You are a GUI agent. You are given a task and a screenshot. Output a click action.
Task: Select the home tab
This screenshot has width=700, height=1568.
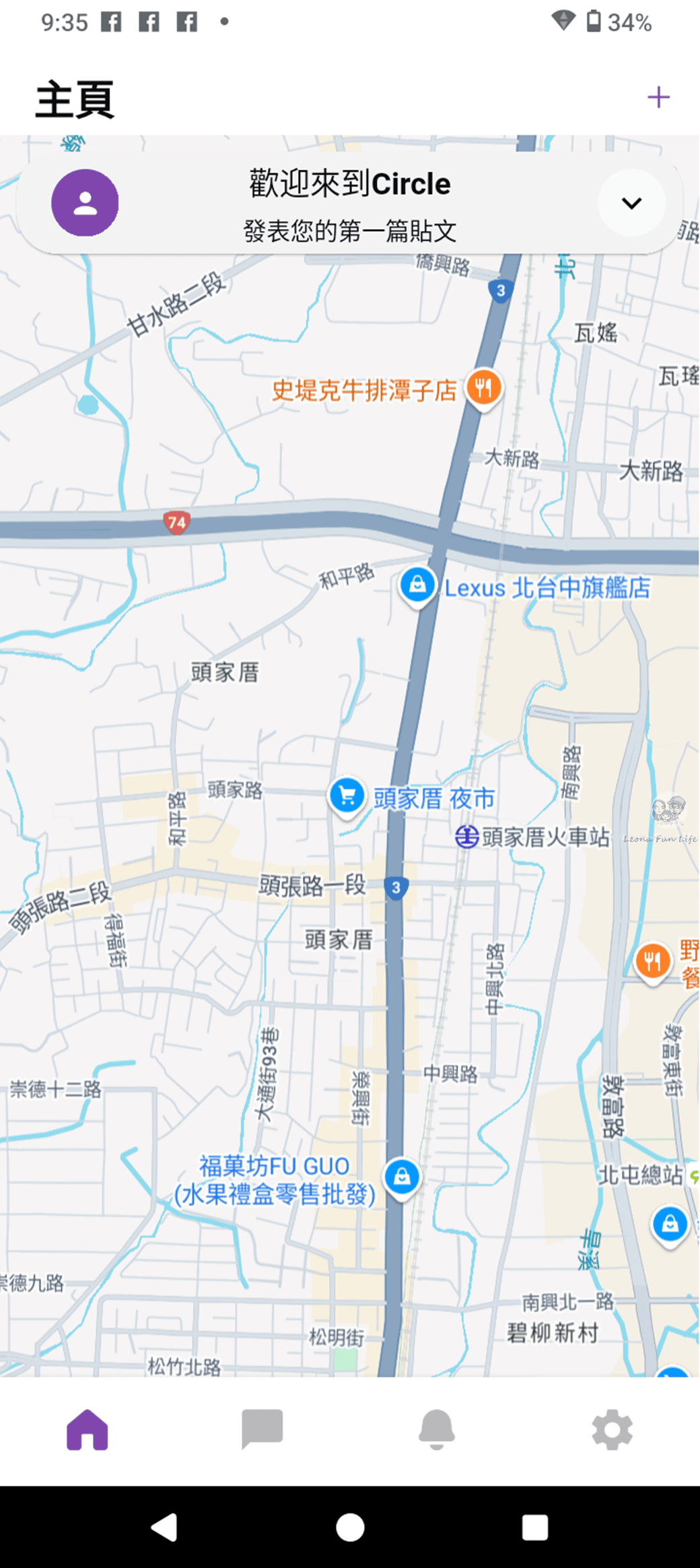tap(87, 1429)
